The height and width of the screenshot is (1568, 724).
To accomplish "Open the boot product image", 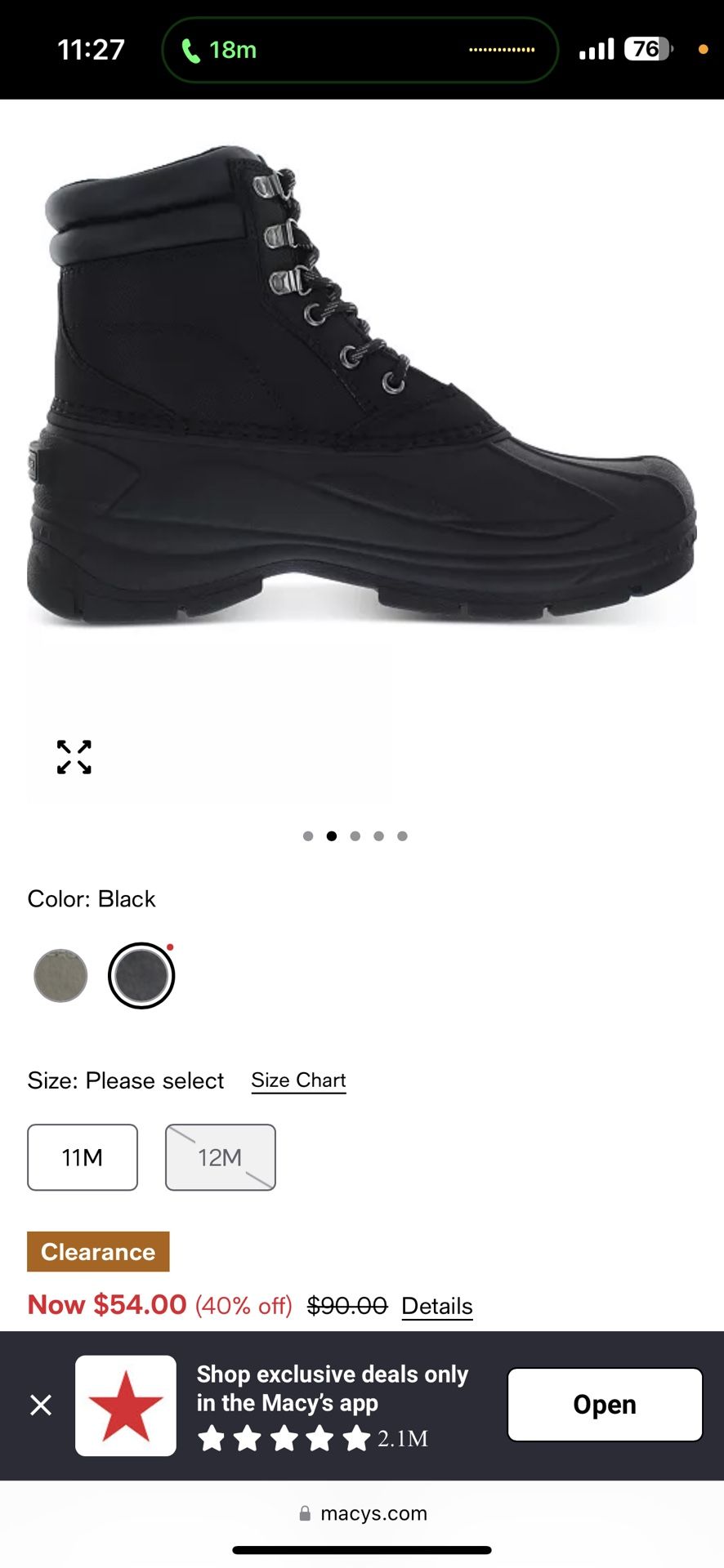I will (x=362, y=384).
